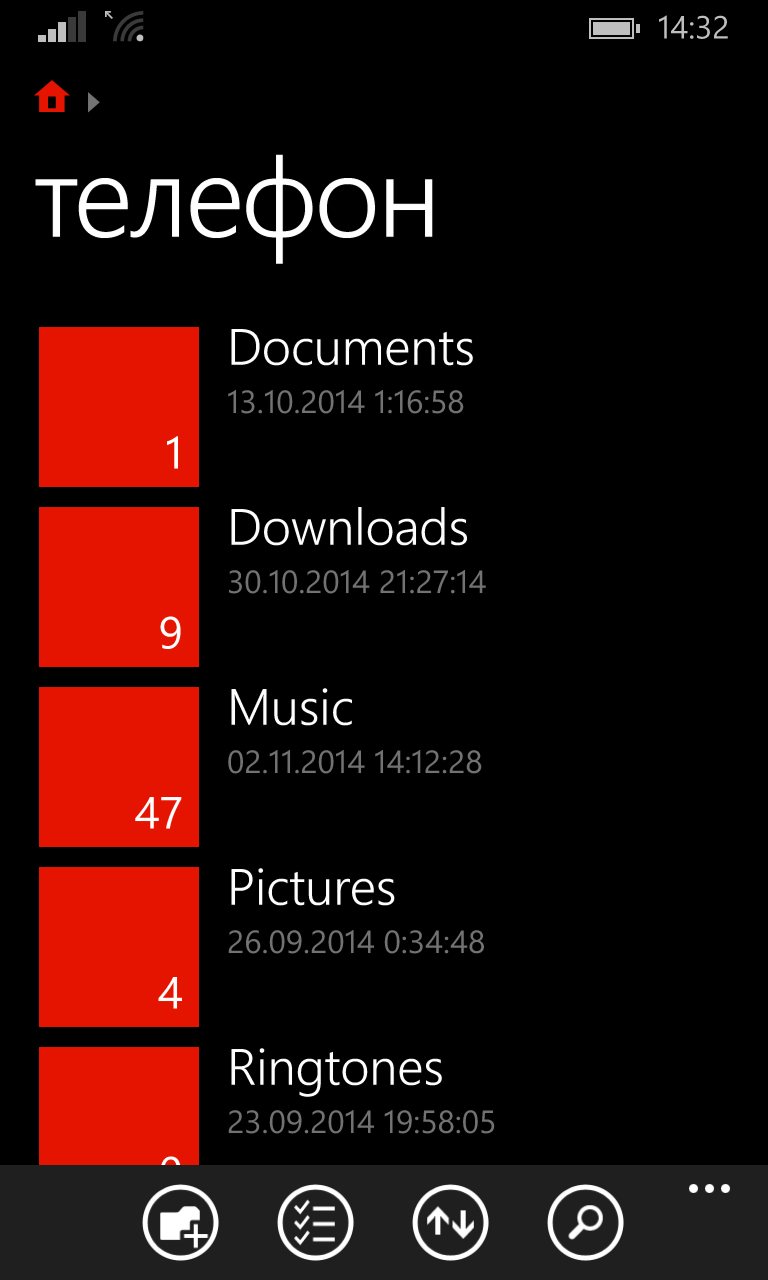Search files with the magnifier icon
The height and width of the screenshot is (1280, 768).
point(586,1222)
